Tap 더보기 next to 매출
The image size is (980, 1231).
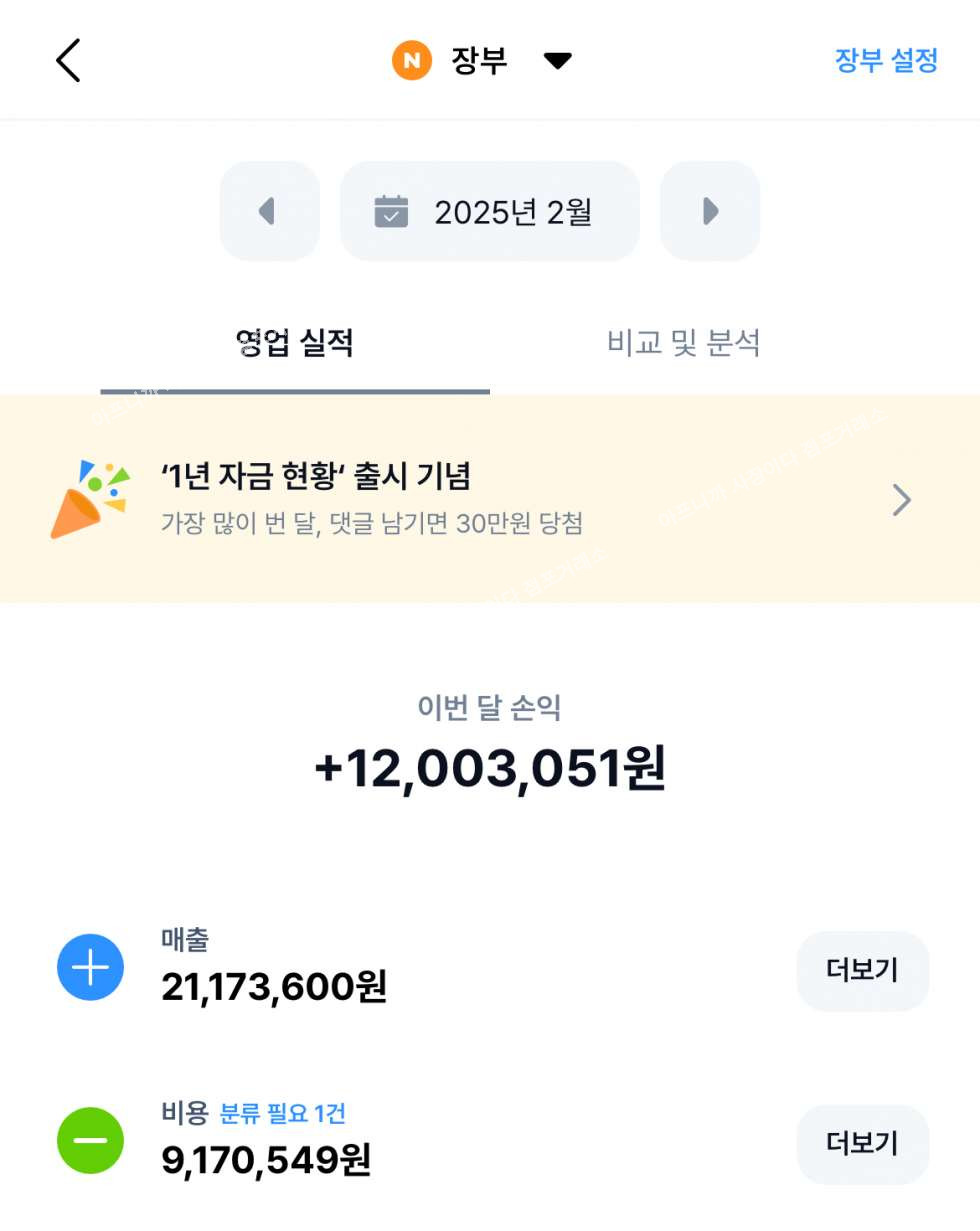click(x=862, y=970)
